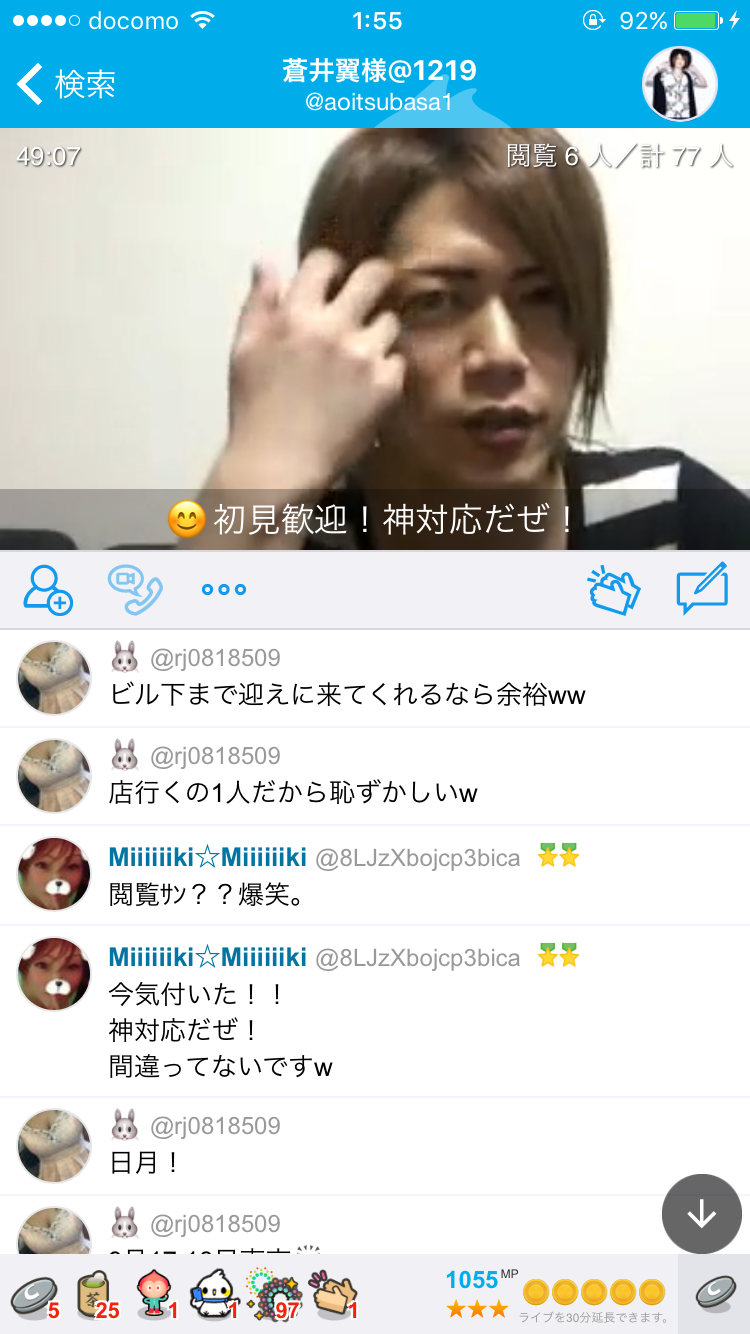This screenshot has height=1334, width=750.
Task: Open @rj0818509's avatar beside the 日月！ comment
Action: [x=54, y=1145]
